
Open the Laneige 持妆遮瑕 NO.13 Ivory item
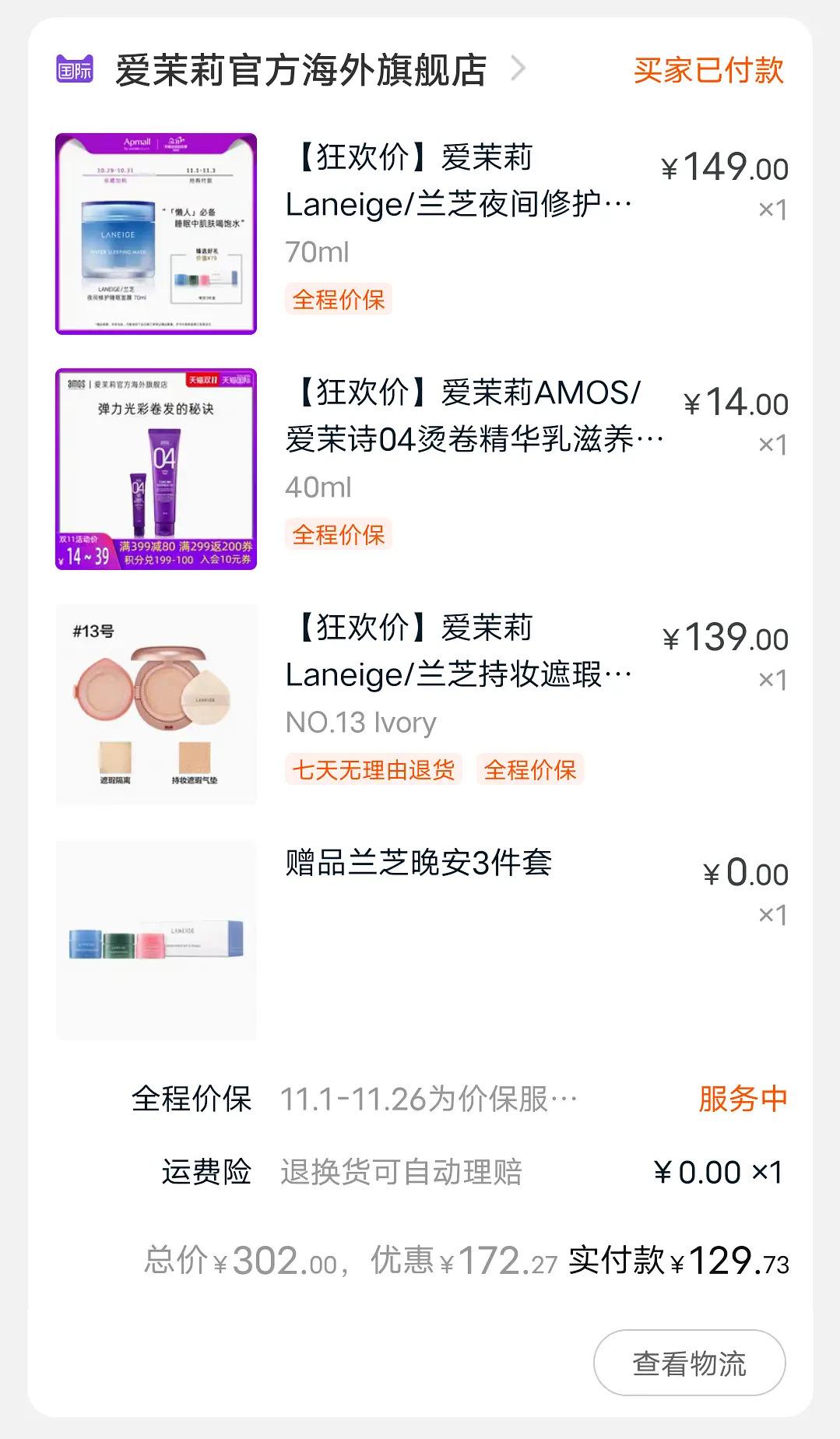pyautogui.click(x=458, y=674)
